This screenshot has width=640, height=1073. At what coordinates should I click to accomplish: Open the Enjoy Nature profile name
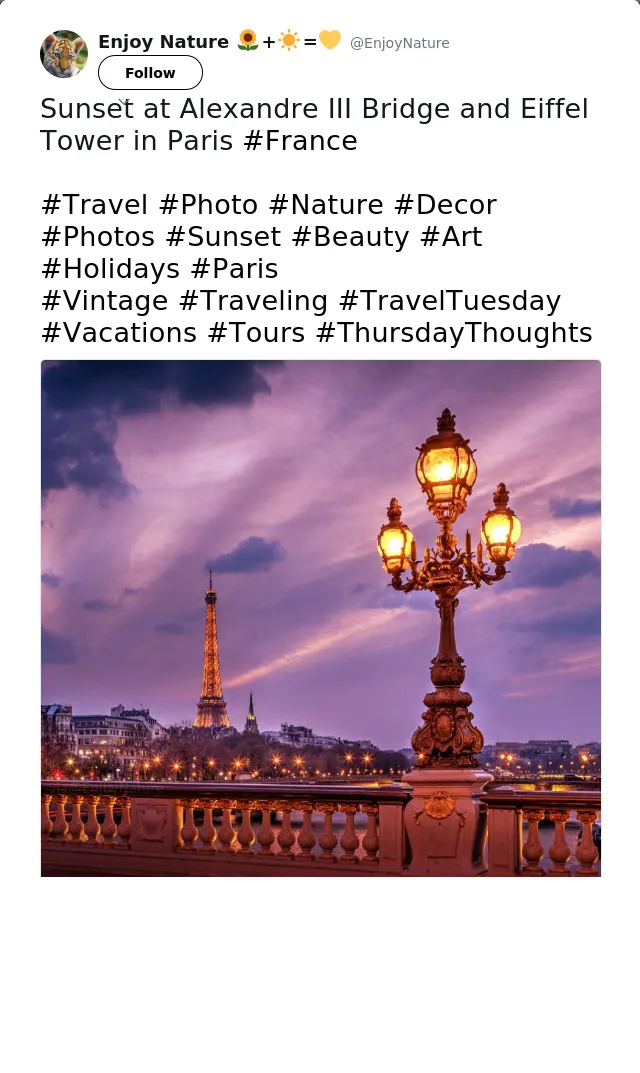163,42
